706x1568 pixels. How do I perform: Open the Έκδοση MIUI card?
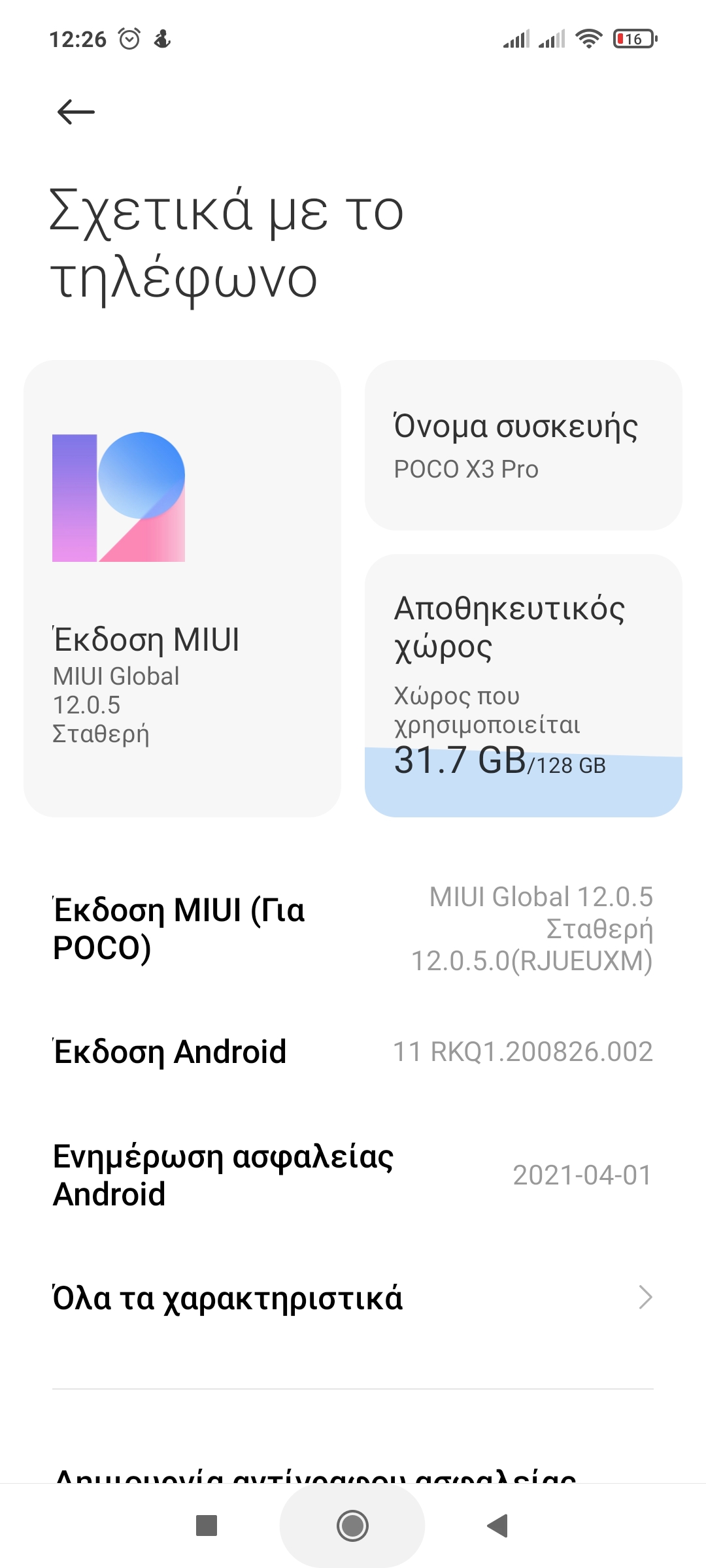[182, 588]
